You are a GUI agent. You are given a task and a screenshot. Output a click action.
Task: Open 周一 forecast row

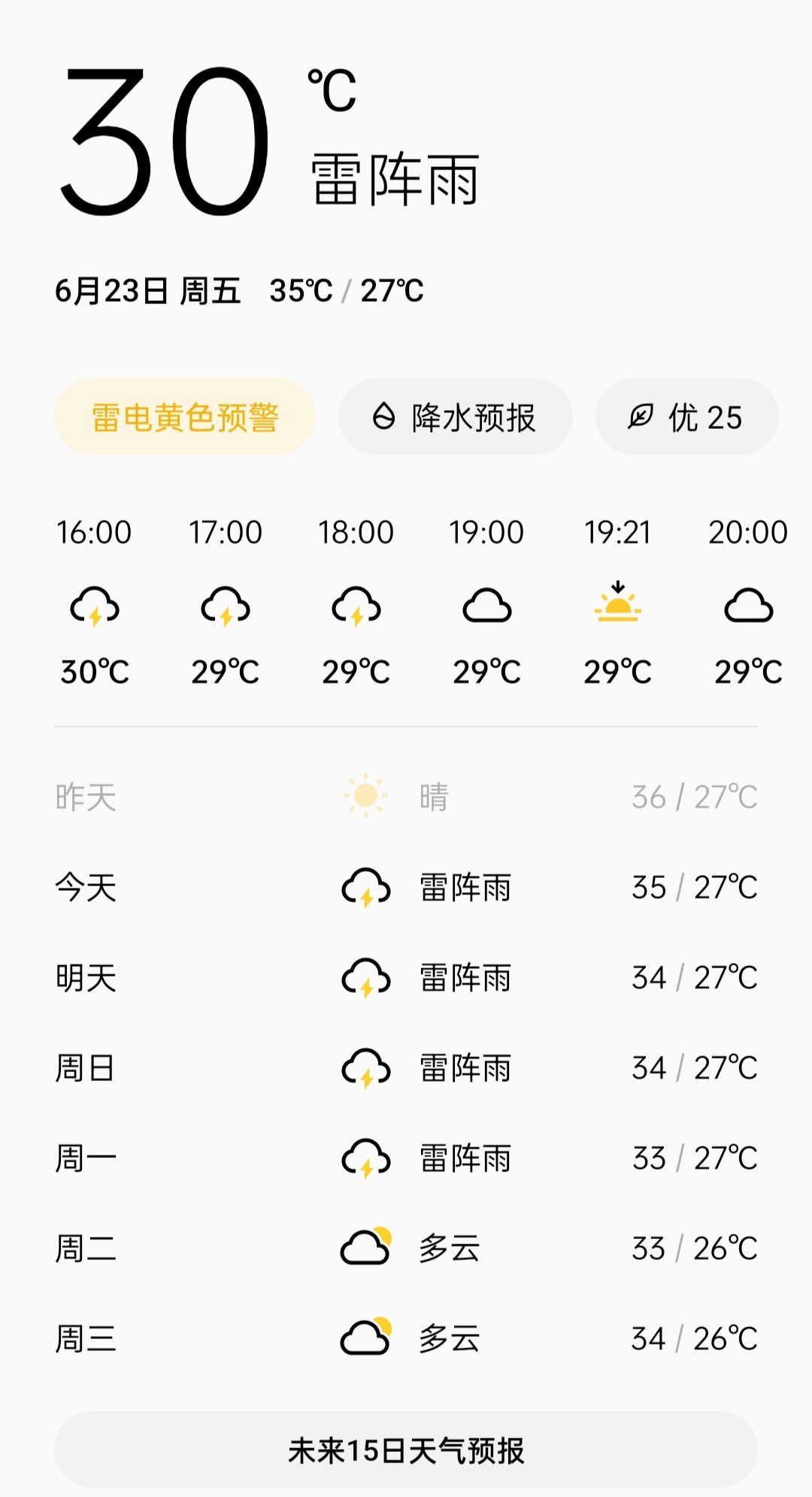point(406,1158)
